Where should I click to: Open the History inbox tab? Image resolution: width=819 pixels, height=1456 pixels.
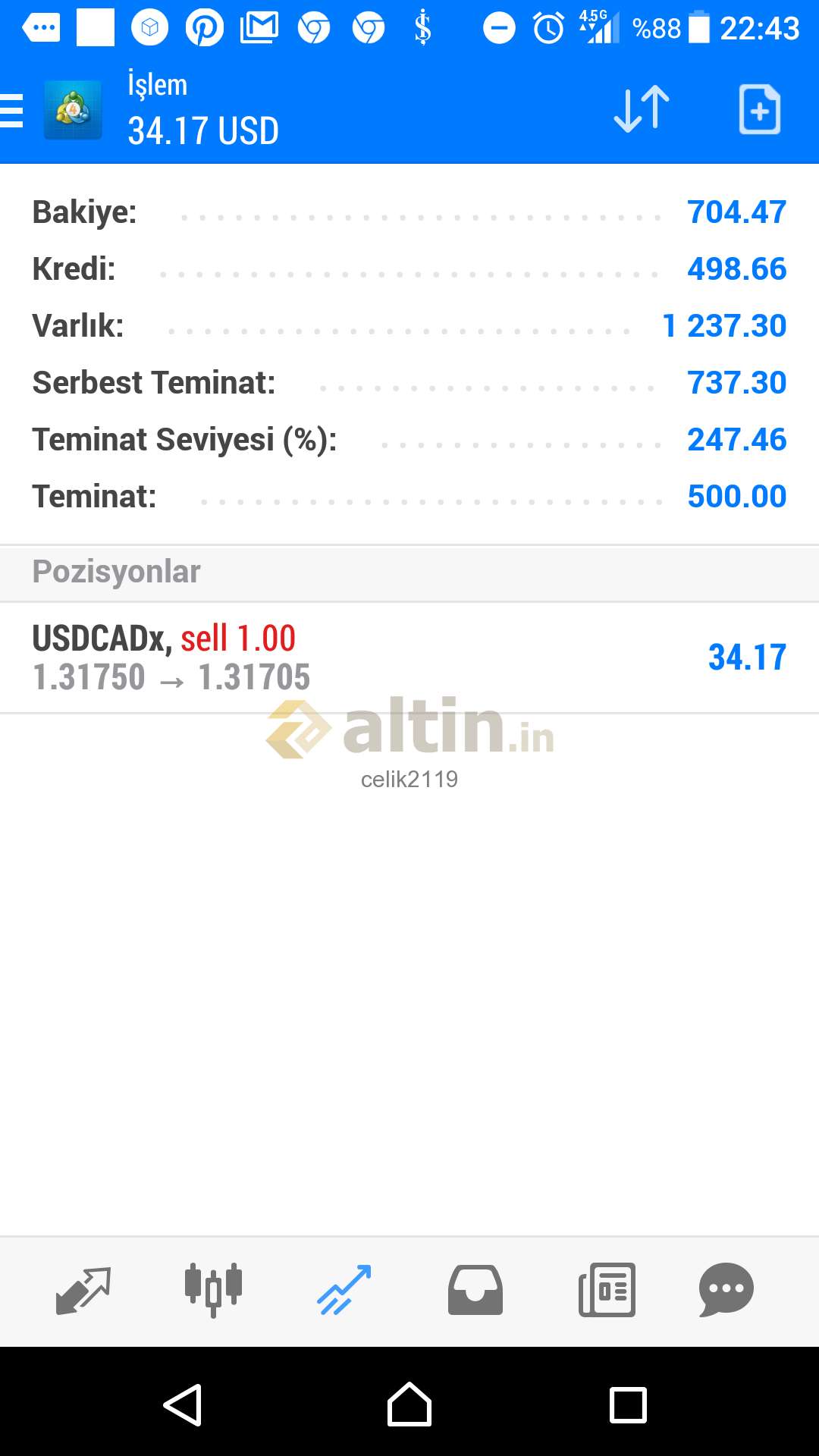[x=475, y=1290]
